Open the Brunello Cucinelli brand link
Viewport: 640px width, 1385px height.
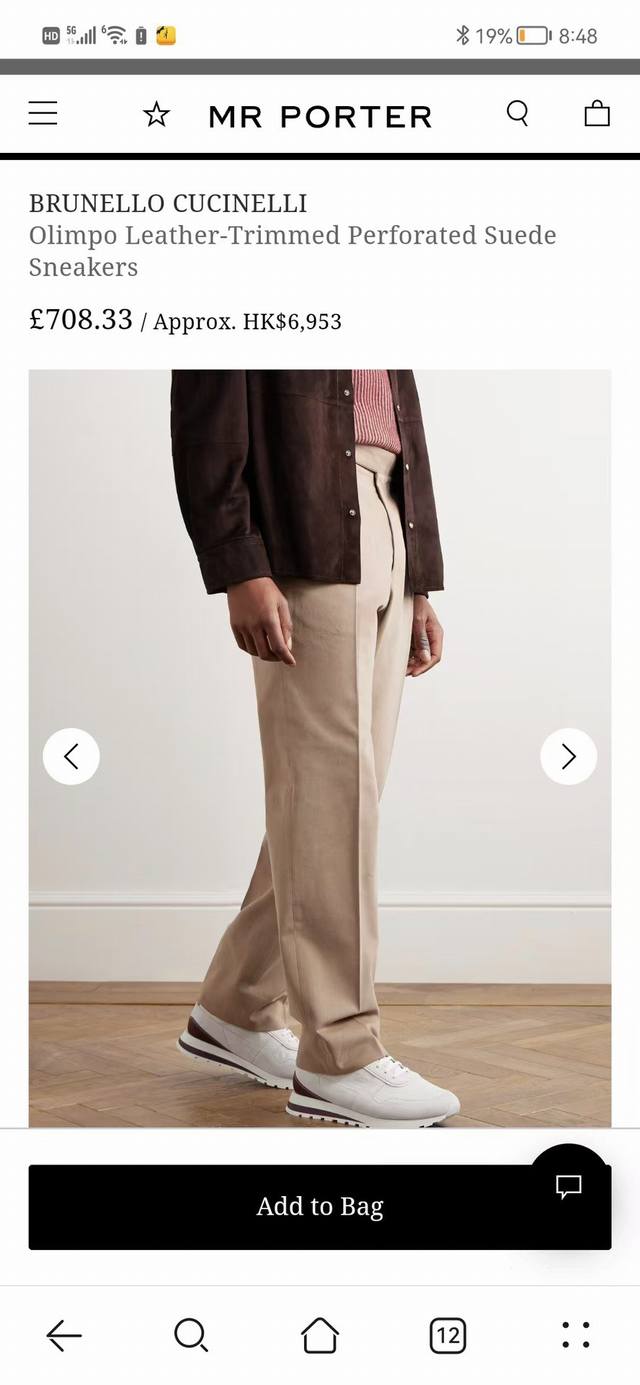(168, 203)
